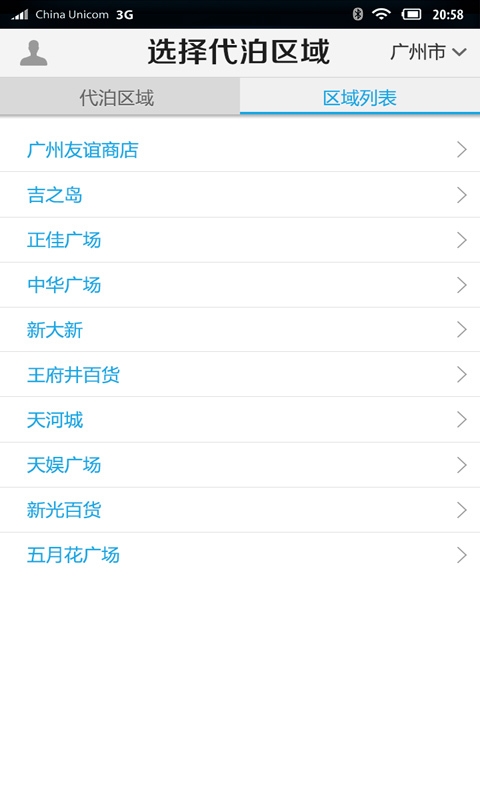Open the 五月花广场 entry
Viewport: 480px width, 800px height.
point(240,555)
